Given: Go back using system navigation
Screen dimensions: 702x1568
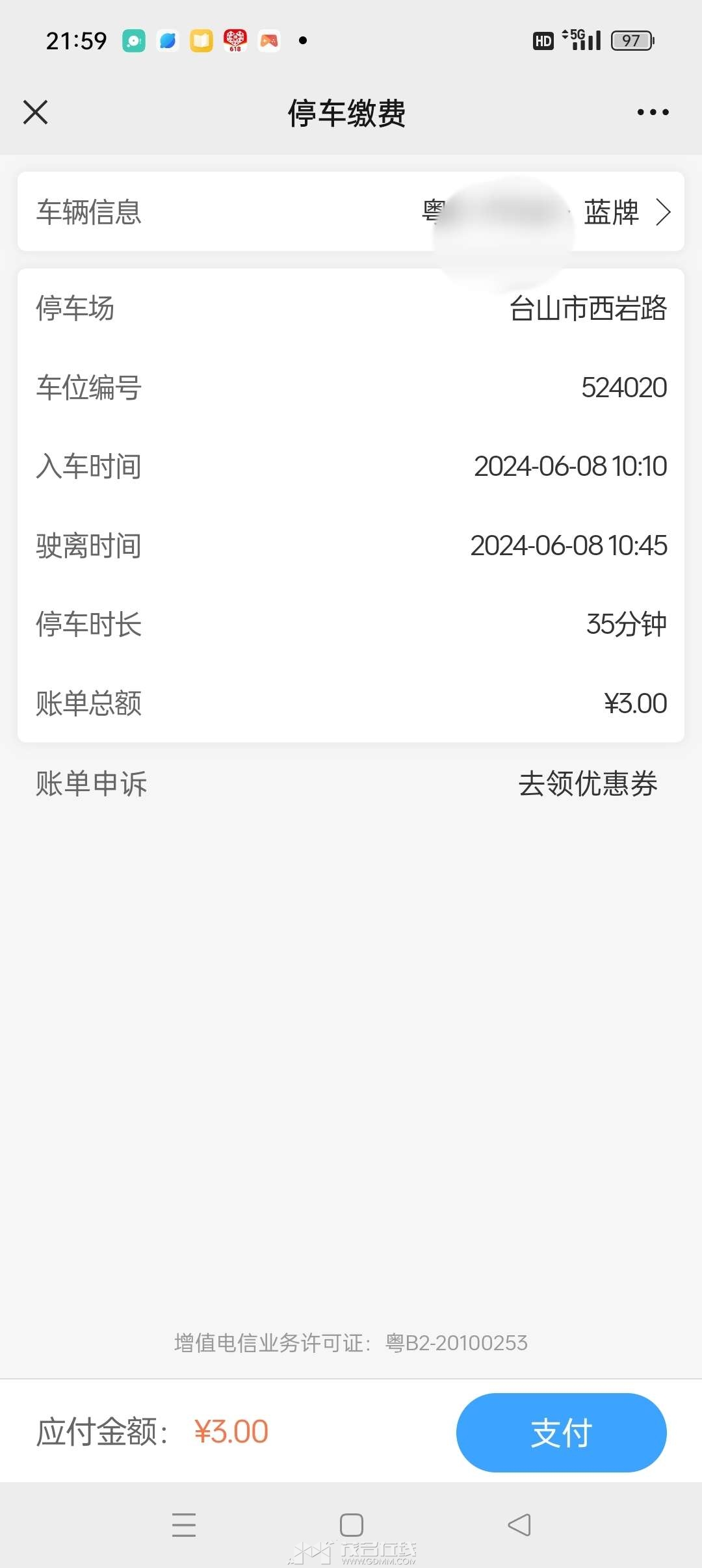Looking at the screenshot, I should point(519,1524).
